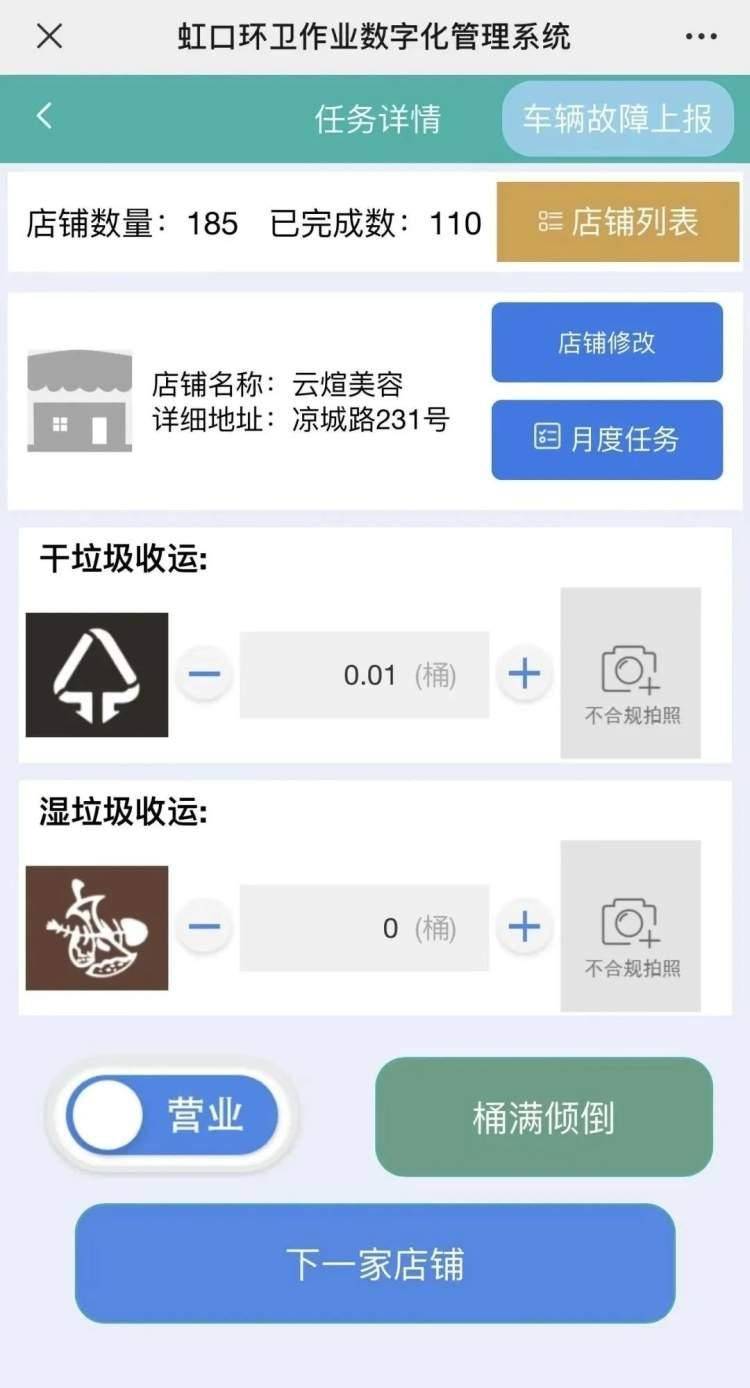Viewport: 750px width, 1388px height.
Task: Take 不合规拍照 photo for 干垃圾
Action: 630,673
